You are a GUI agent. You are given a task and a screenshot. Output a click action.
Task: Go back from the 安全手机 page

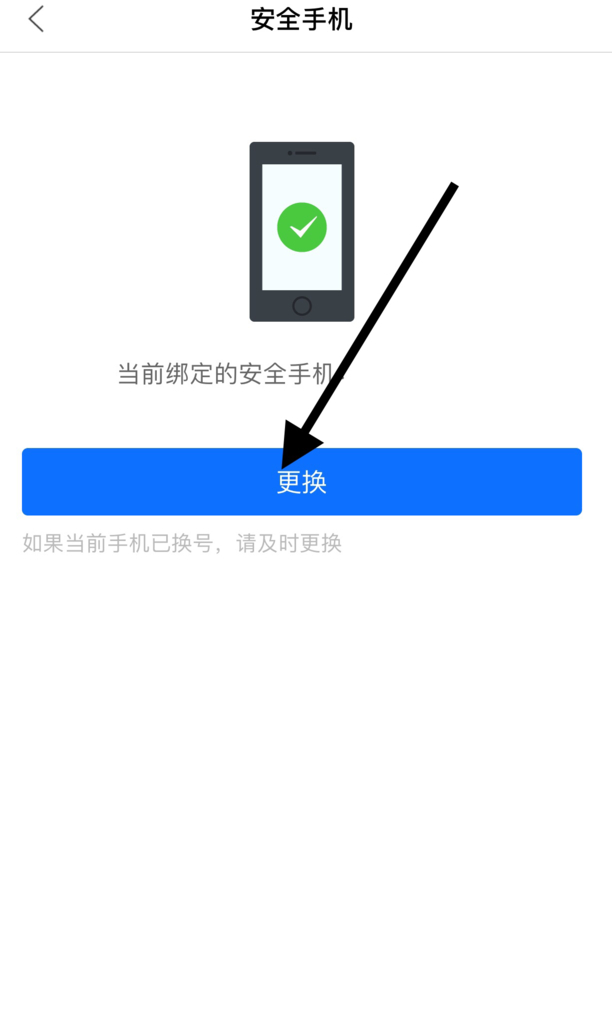pos(37,19)
